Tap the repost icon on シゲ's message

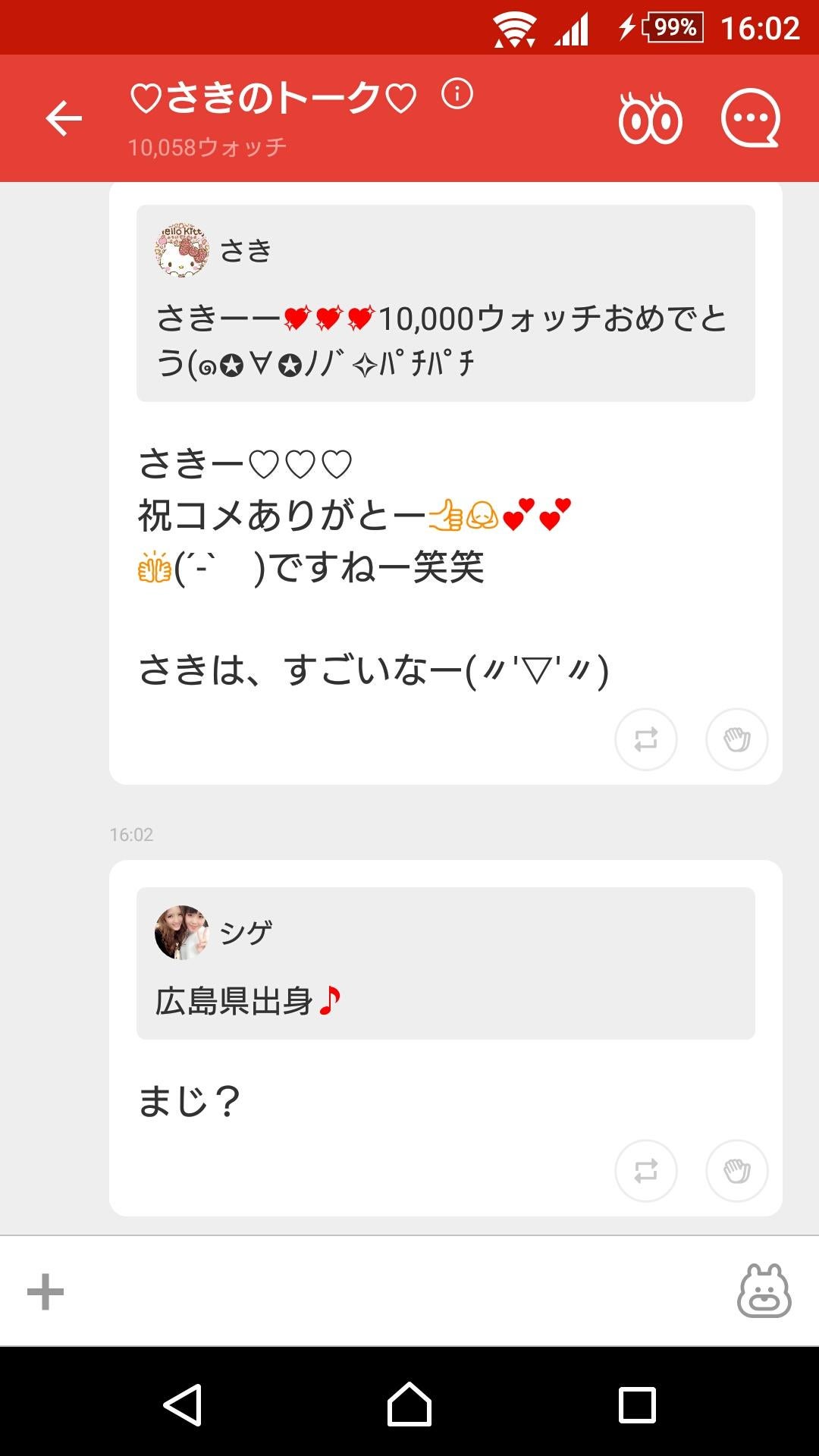tap(646, 1171)
